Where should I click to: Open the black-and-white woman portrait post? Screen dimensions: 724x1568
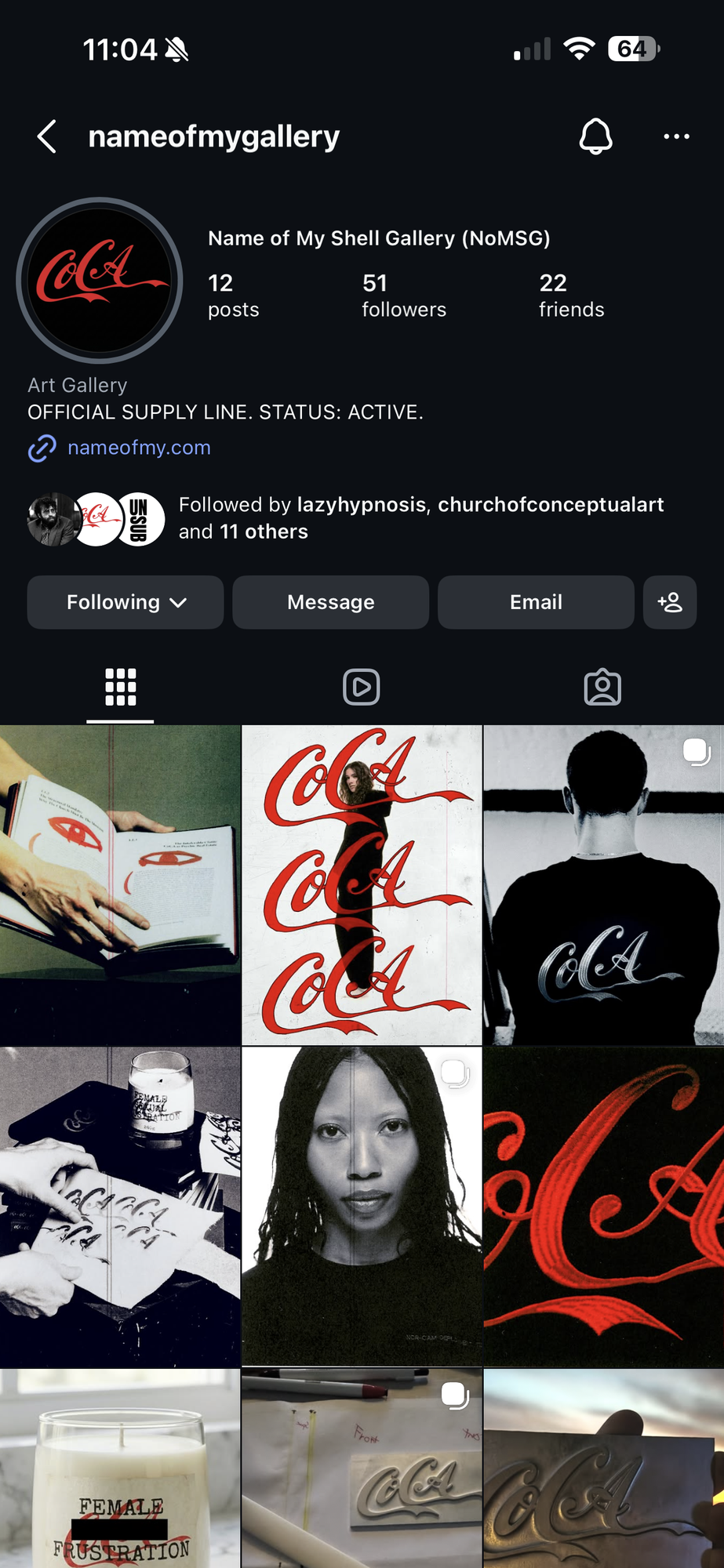(x=362, y=1206)
